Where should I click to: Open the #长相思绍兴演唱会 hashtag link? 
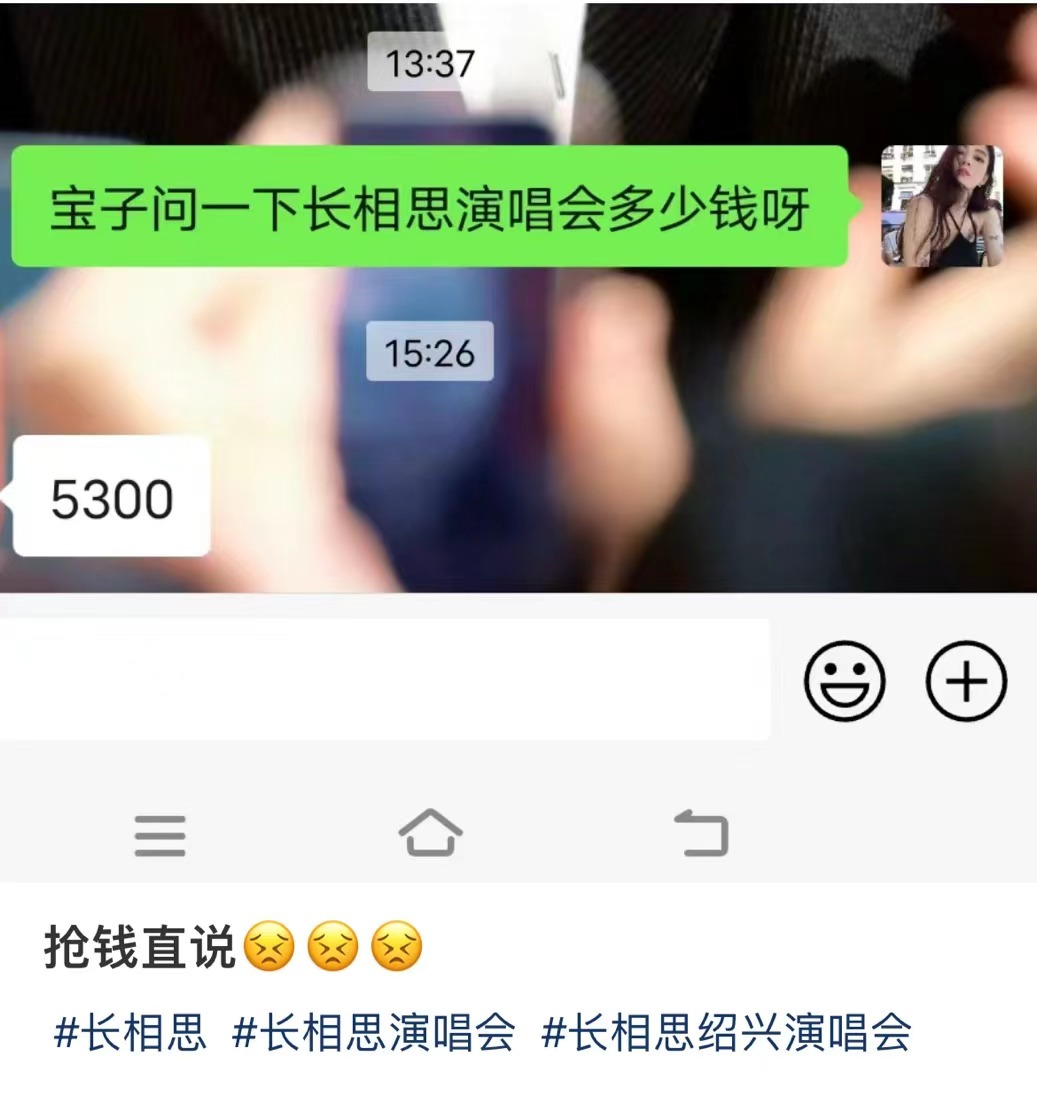726,1032
